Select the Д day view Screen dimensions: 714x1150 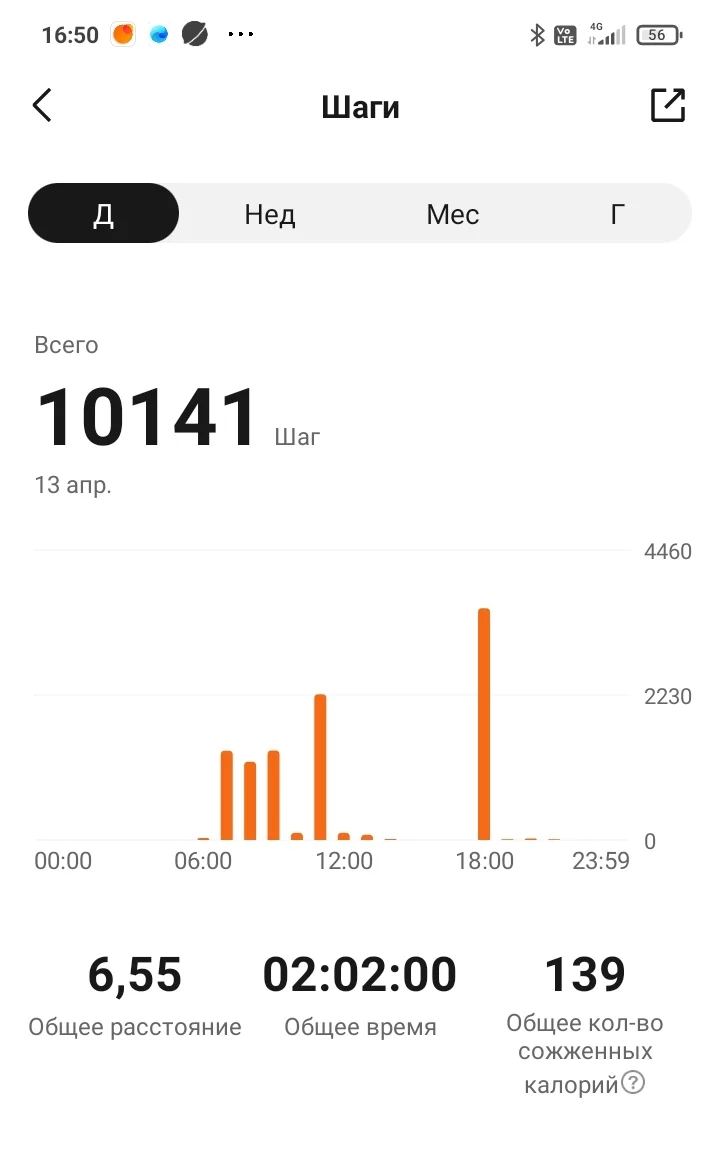pos(104,214)
